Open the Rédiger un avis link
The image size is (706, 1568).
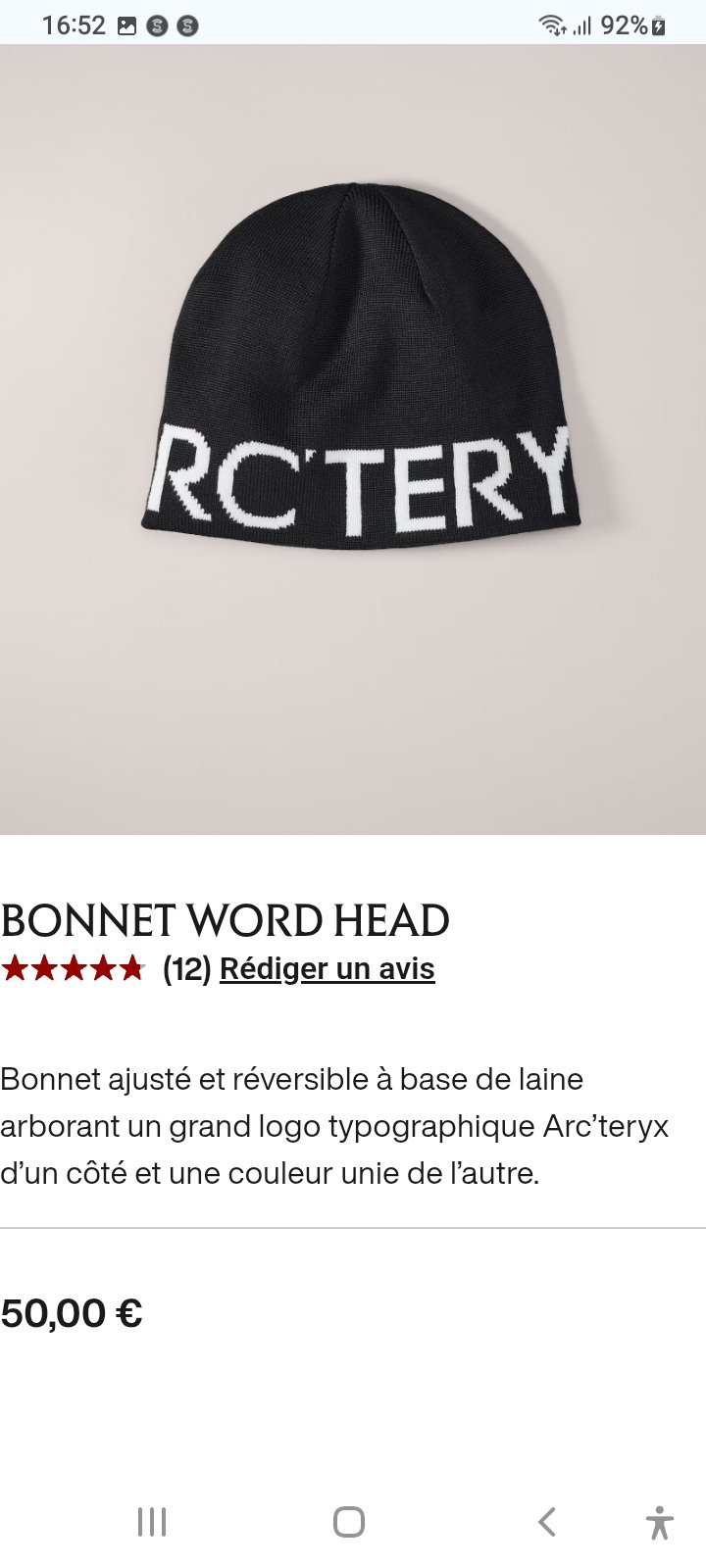(327, 968)
